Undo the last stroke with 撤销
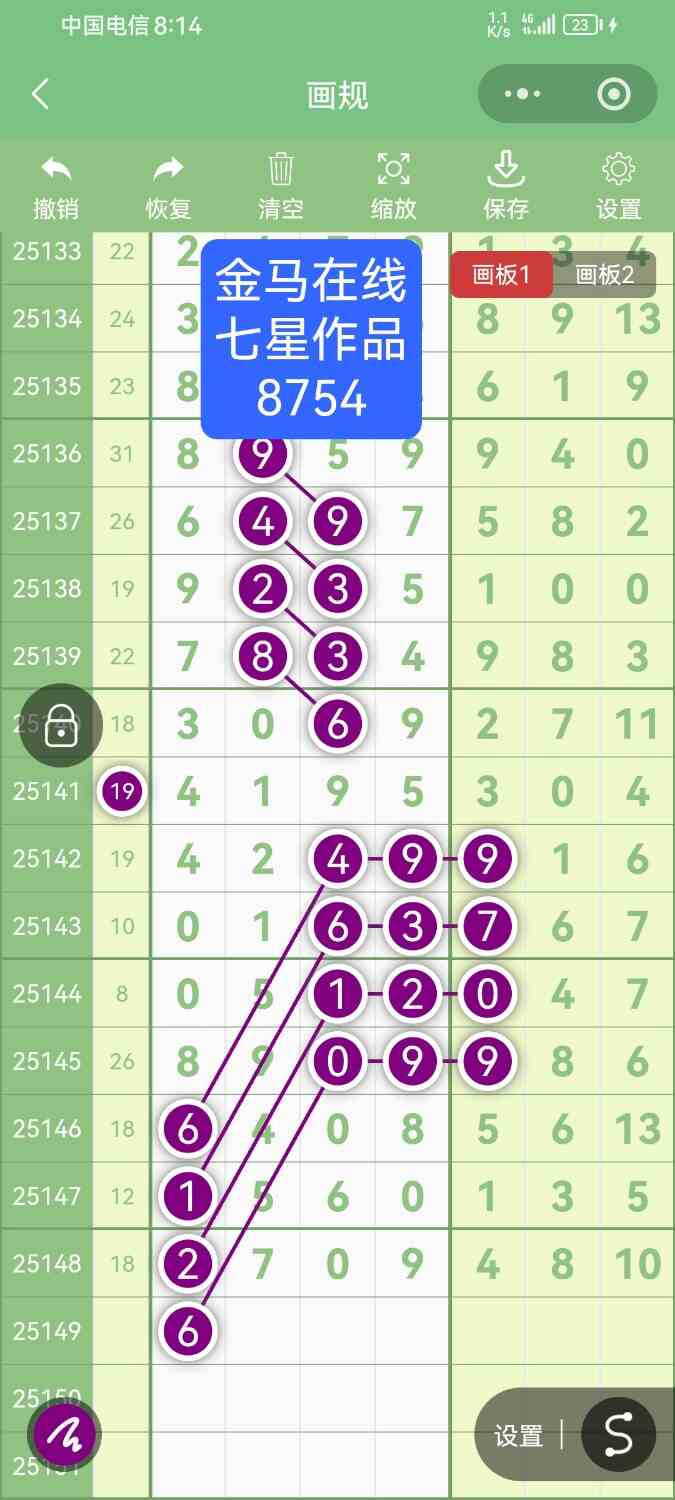This screenshot has width=675, height=1500. click(x=56, y=187)
